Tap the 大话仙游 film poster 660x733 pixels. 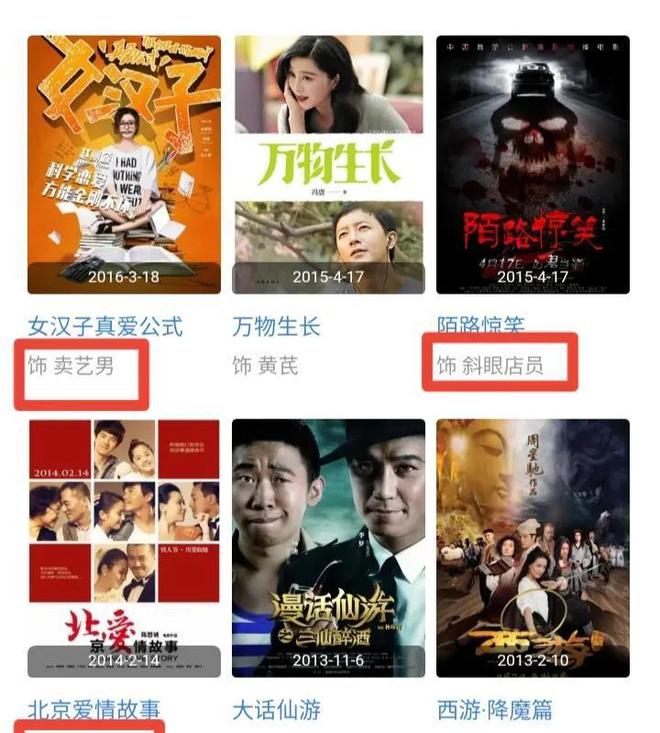(329, 547)
